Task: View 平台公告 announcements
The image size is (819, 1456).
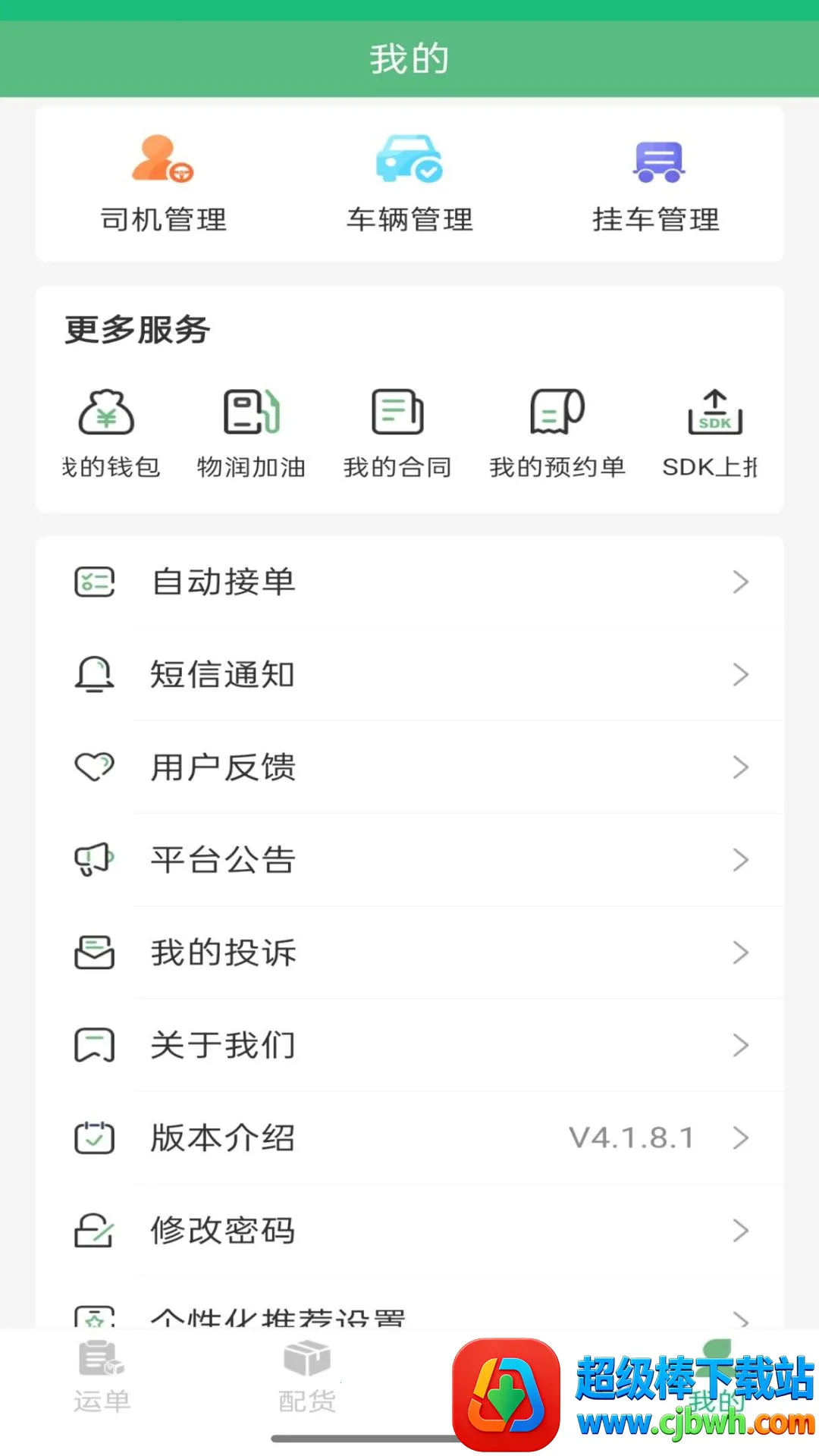Action: pyautogui.click(x=409, y=860)
